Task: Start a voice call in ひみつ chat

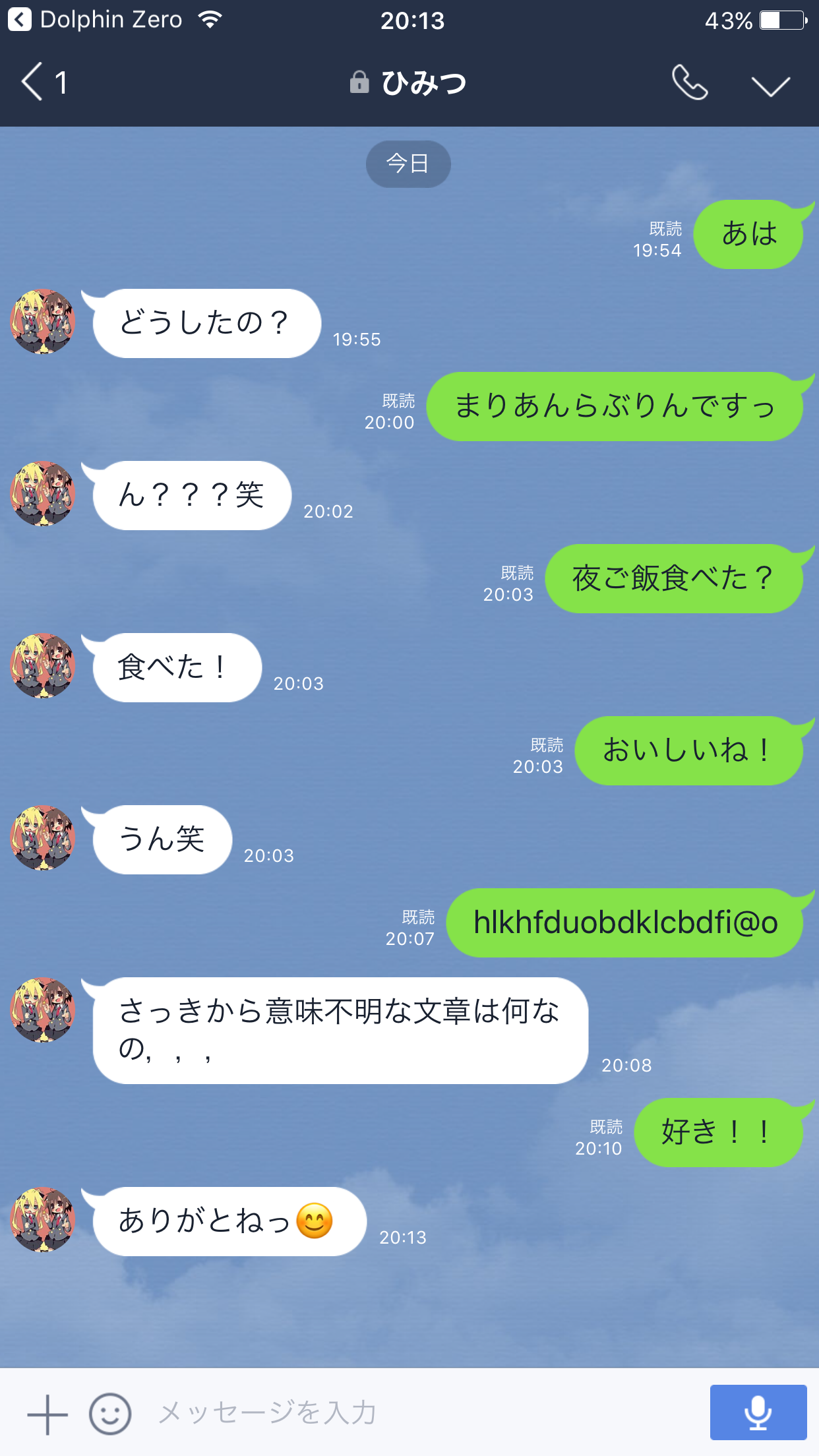Action: pyautogui.click(x=690, y=83)
